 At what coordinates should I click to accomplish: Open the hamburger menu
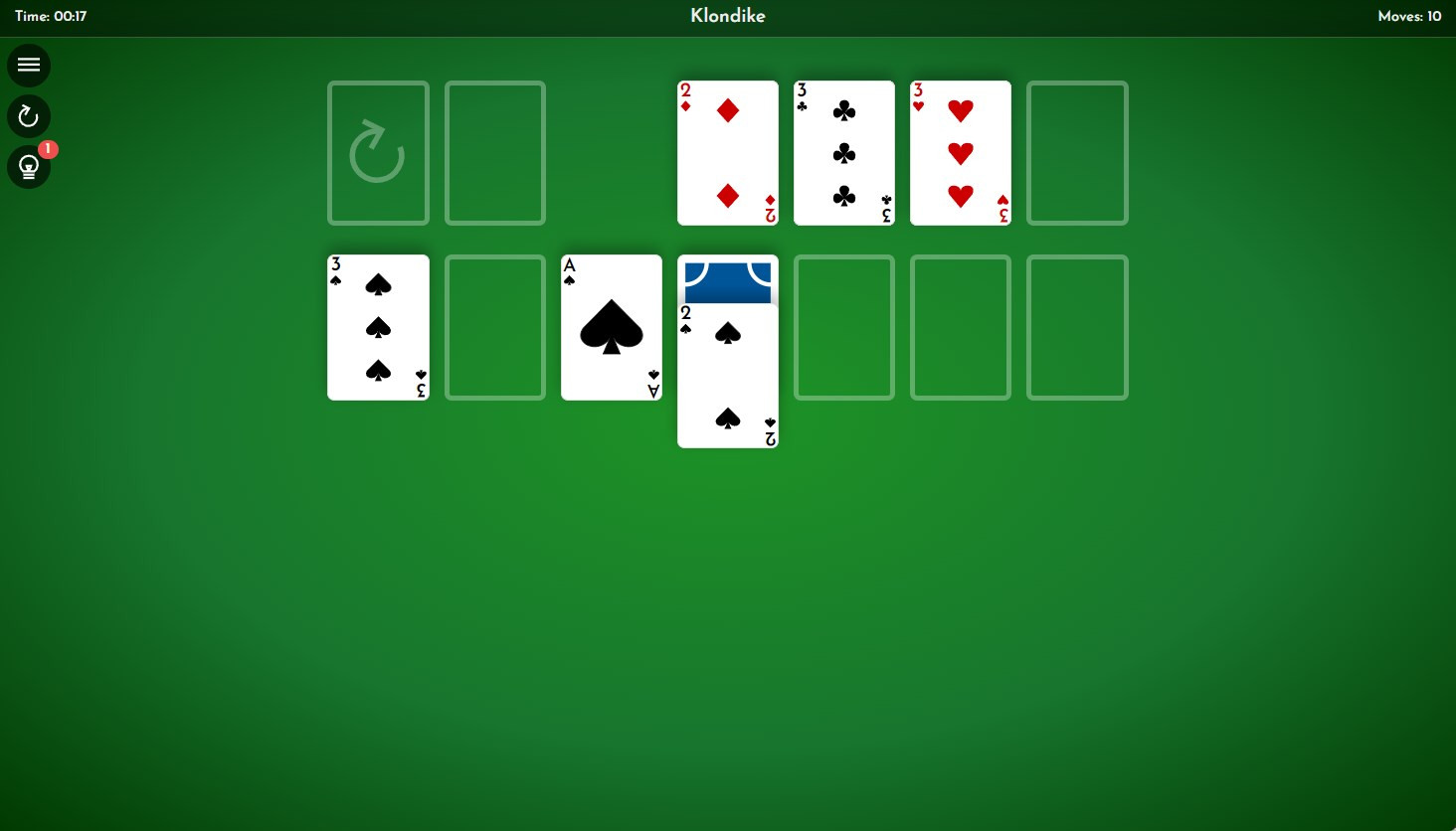pyautogui.click(x=29, y=66)
